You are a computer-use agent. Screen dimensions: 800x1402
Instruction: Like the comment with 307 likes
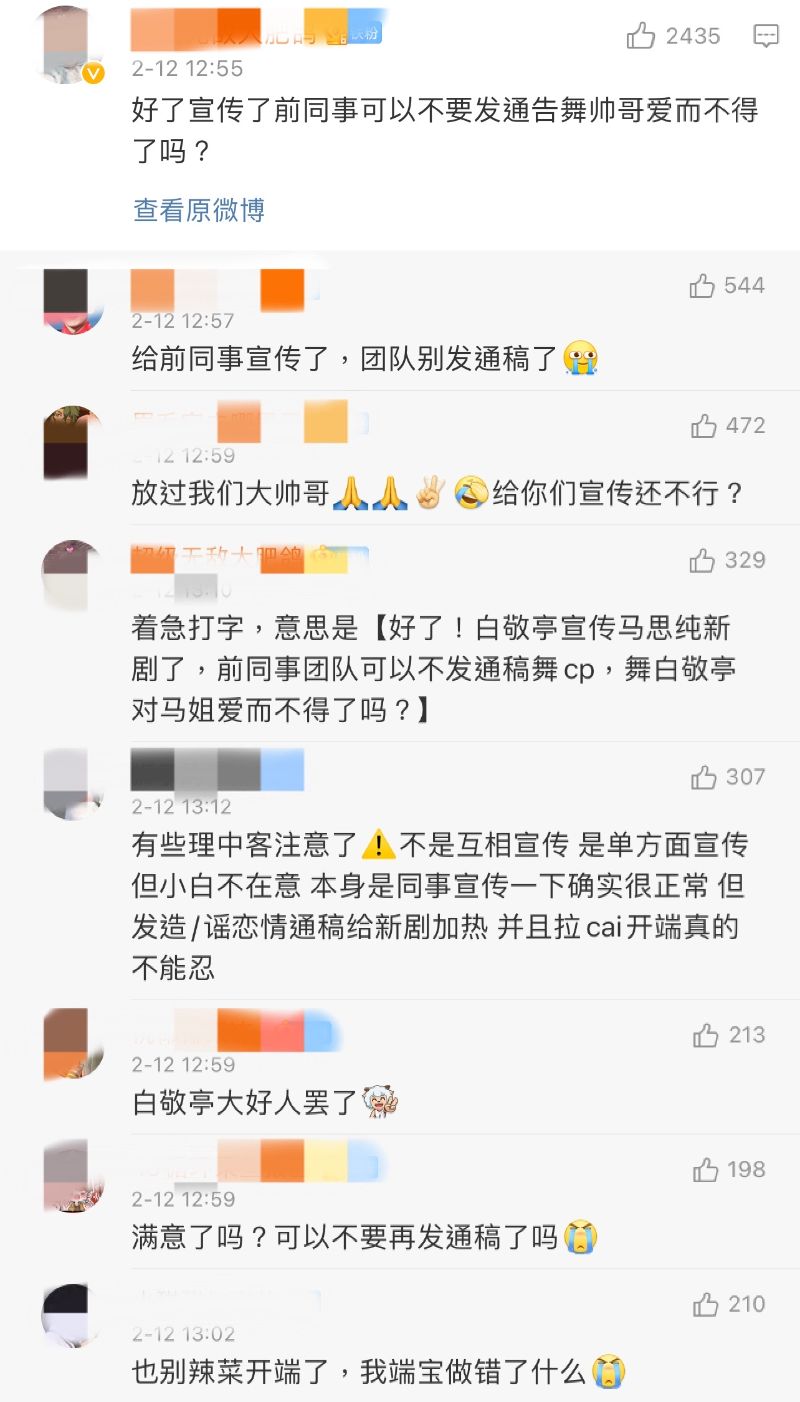tap(704, 777)
